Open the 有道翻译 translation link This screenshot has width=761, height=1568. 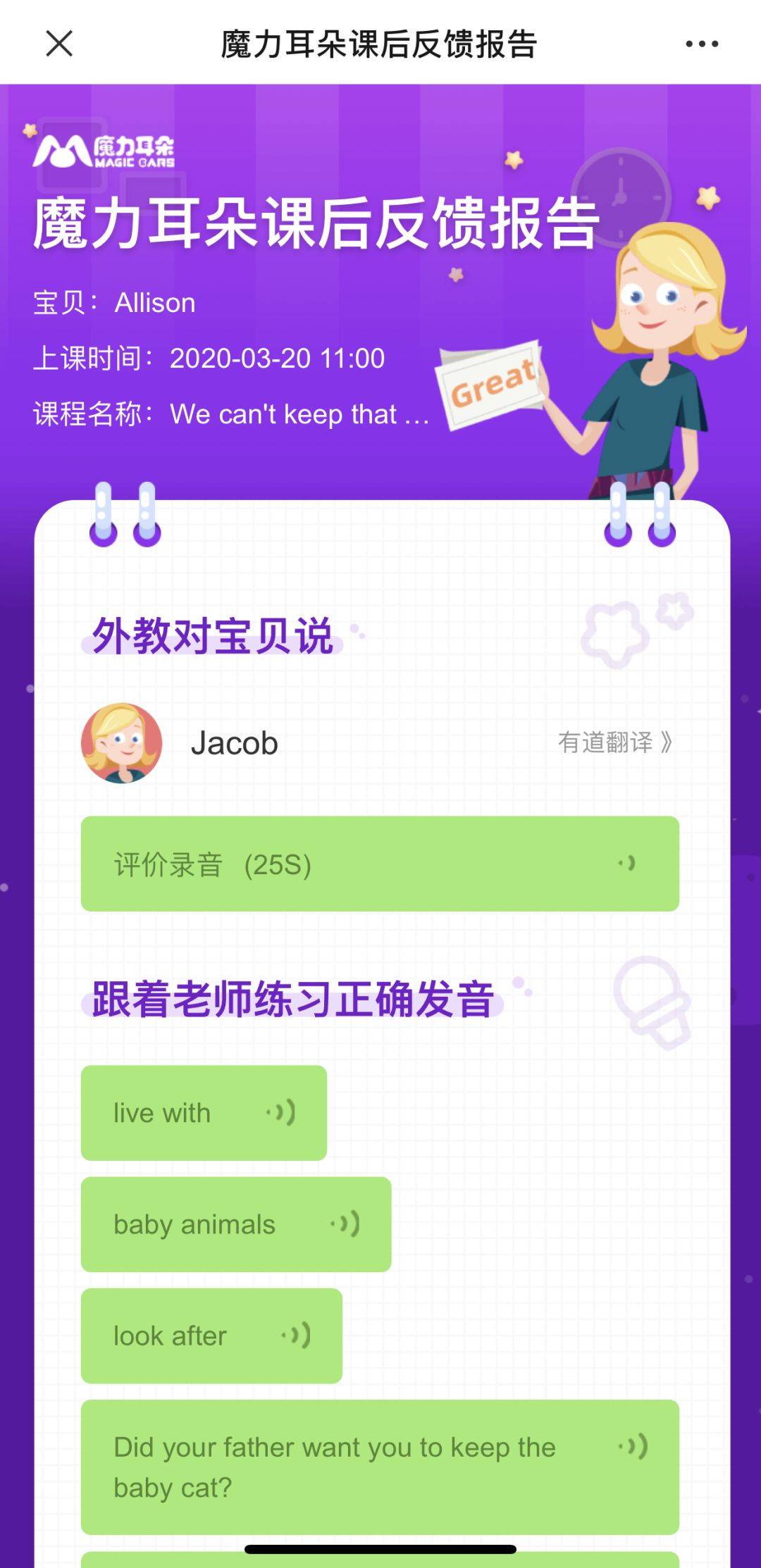(615, 742)
